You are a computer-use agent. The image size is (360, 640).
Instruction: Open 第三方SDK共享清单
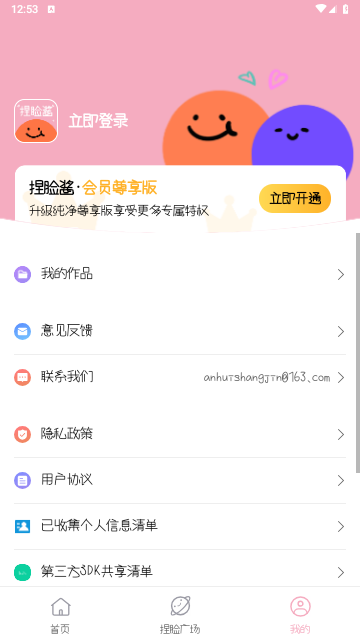(x=180, y=572)
